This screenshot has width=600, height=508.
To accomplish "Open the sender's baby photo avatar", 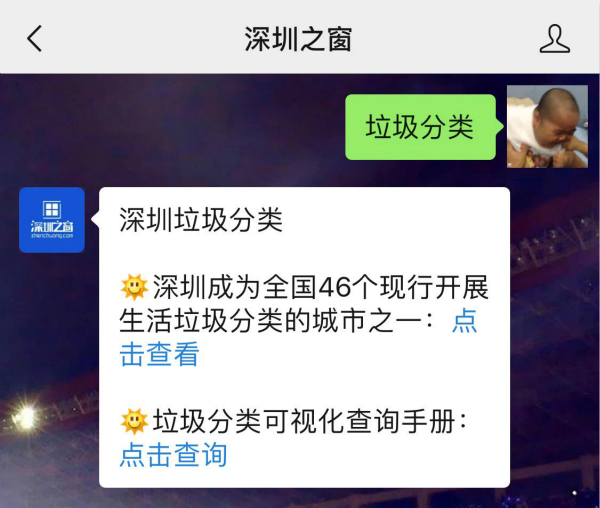I will 546,127.
